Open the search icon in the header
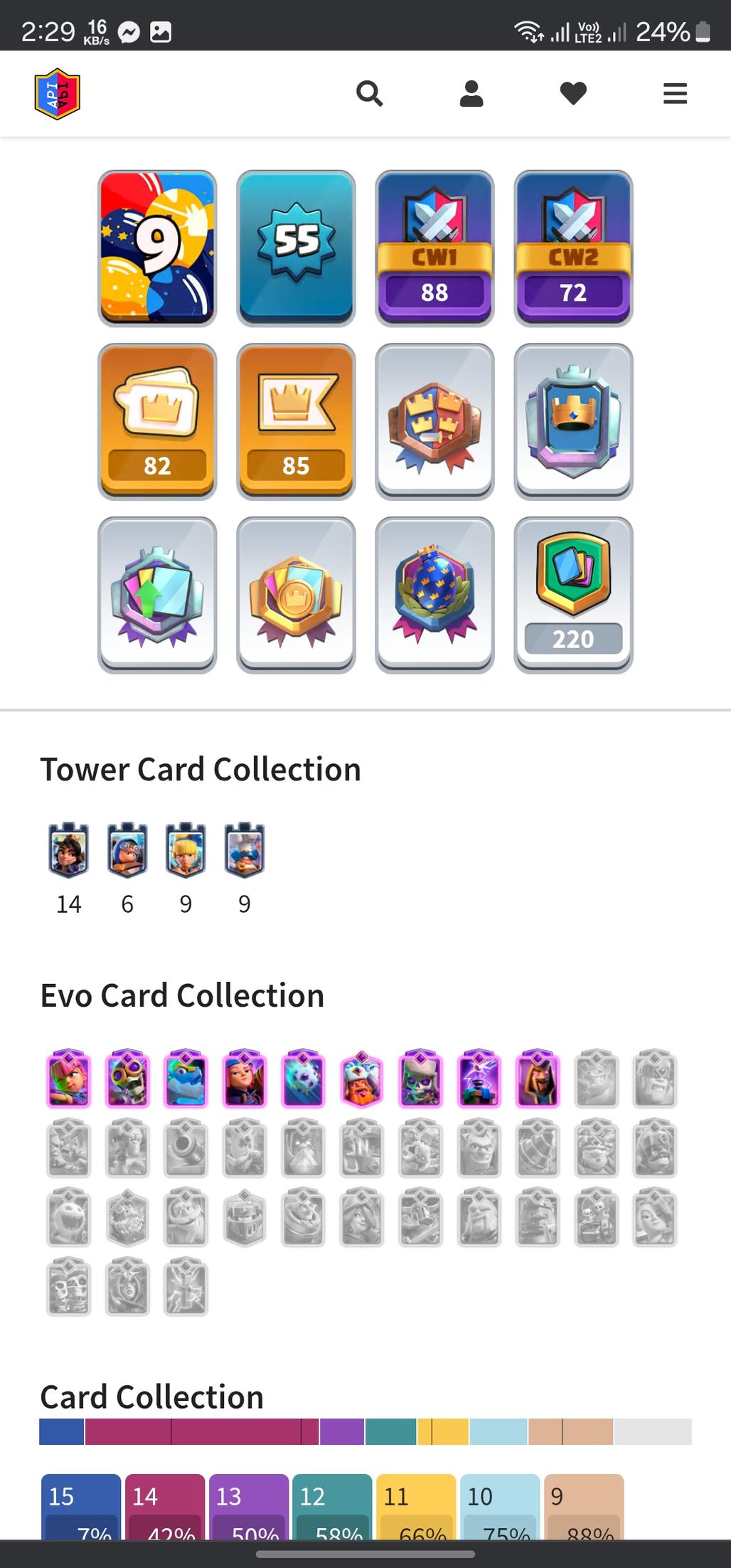 [x=369, y=93]
